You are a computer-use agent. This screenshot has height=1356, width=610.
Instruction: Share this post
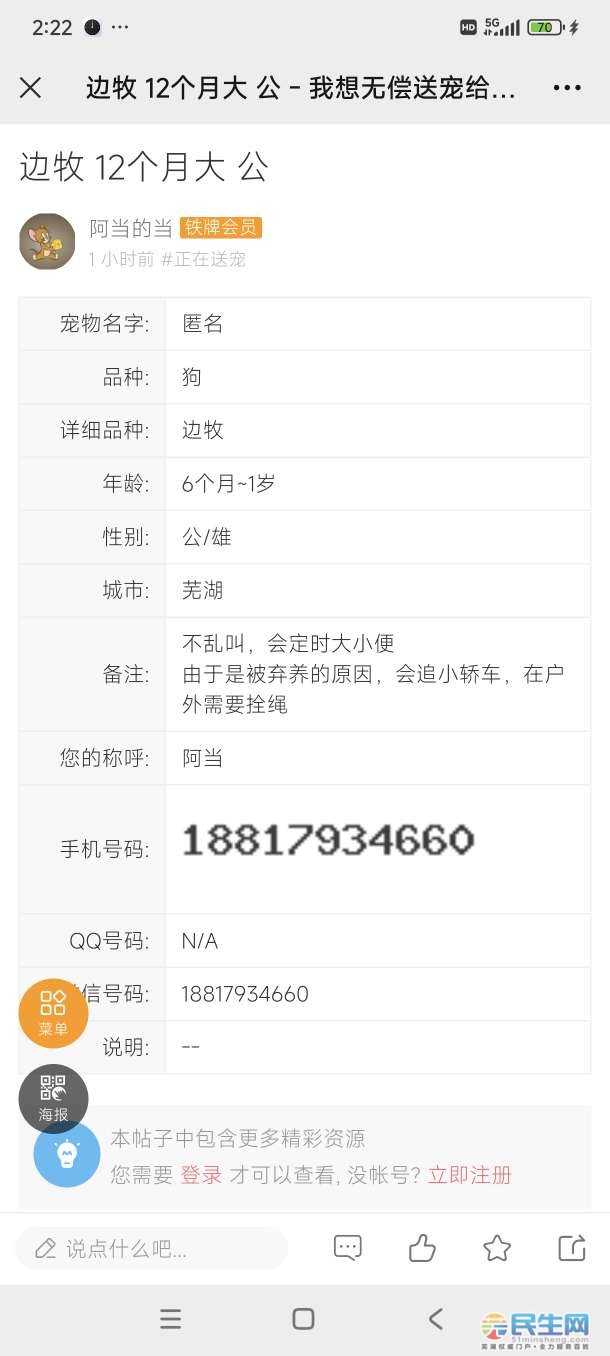[x=571, y=1247]
